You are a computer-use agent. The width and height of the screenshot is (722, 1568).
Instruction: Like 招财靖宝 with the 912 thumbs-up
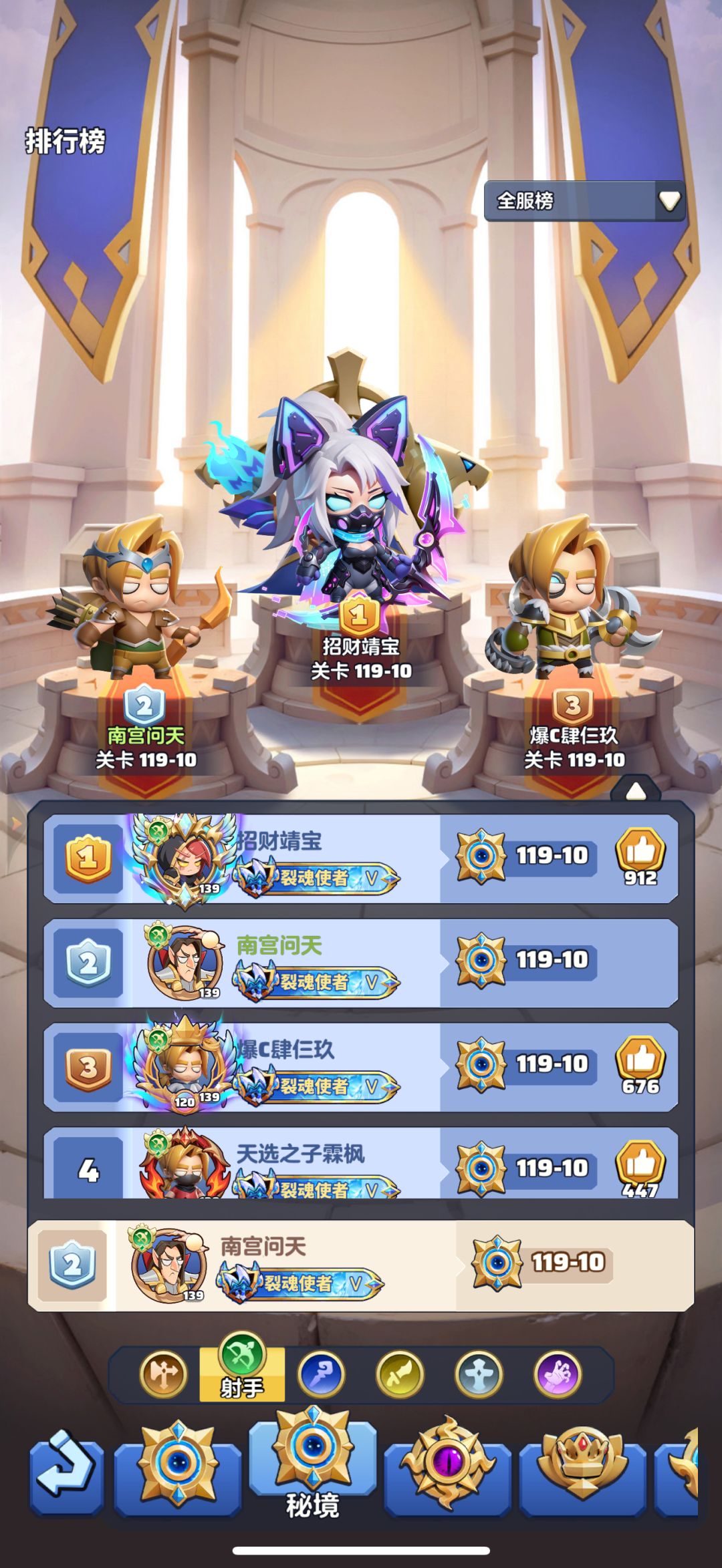pos(640,857)
